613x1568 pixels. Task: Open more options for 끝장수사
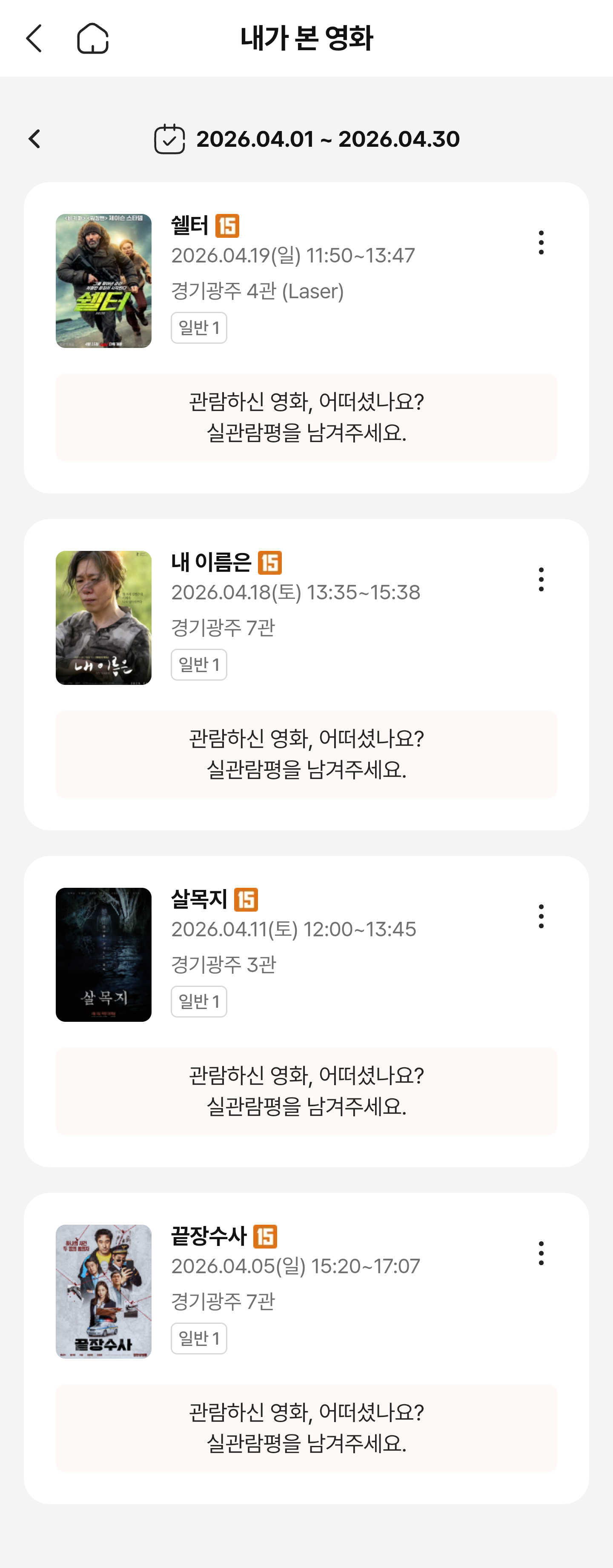click(541, 1253)
